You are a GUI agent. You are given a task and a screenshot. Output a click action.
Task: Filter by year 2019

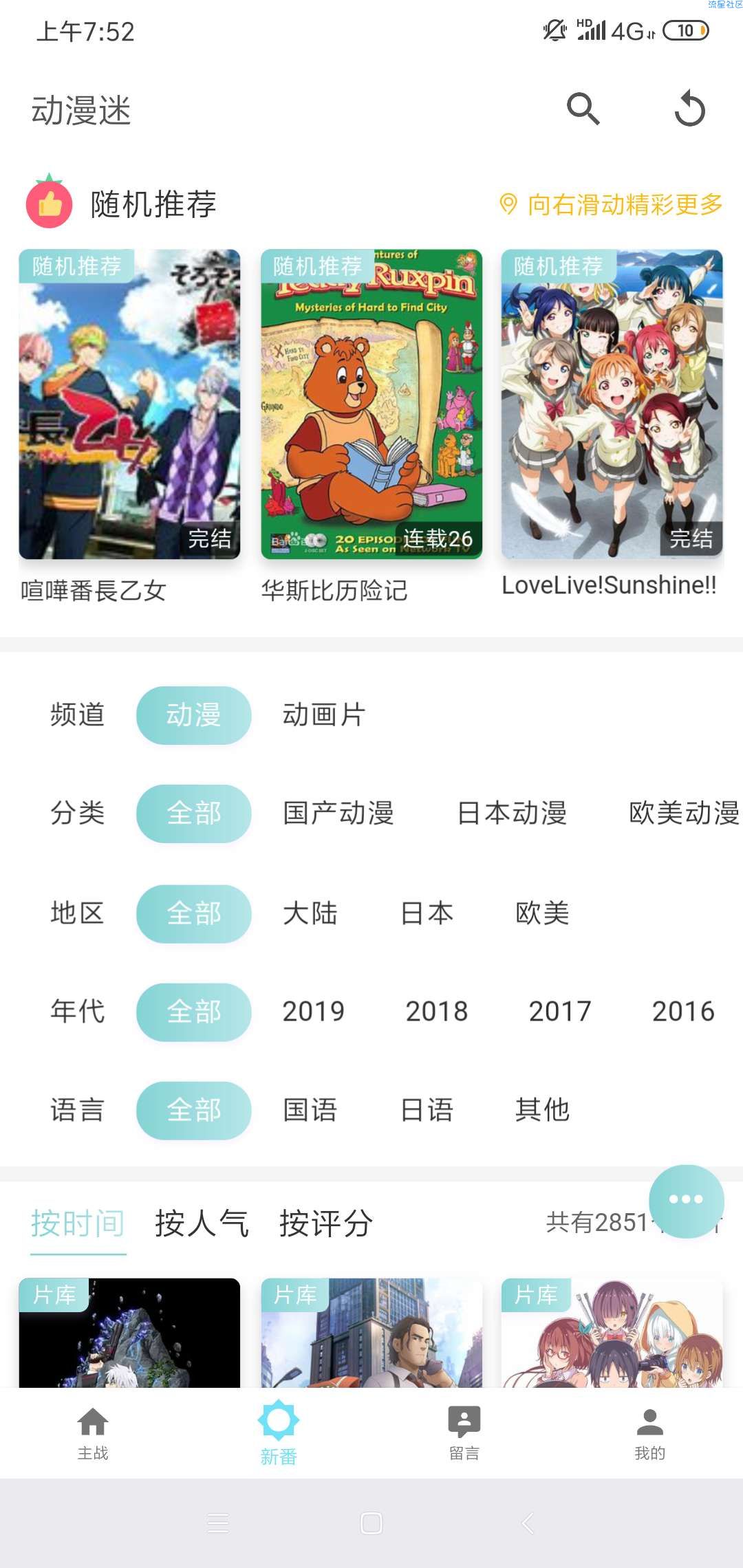click(314, 1012)
